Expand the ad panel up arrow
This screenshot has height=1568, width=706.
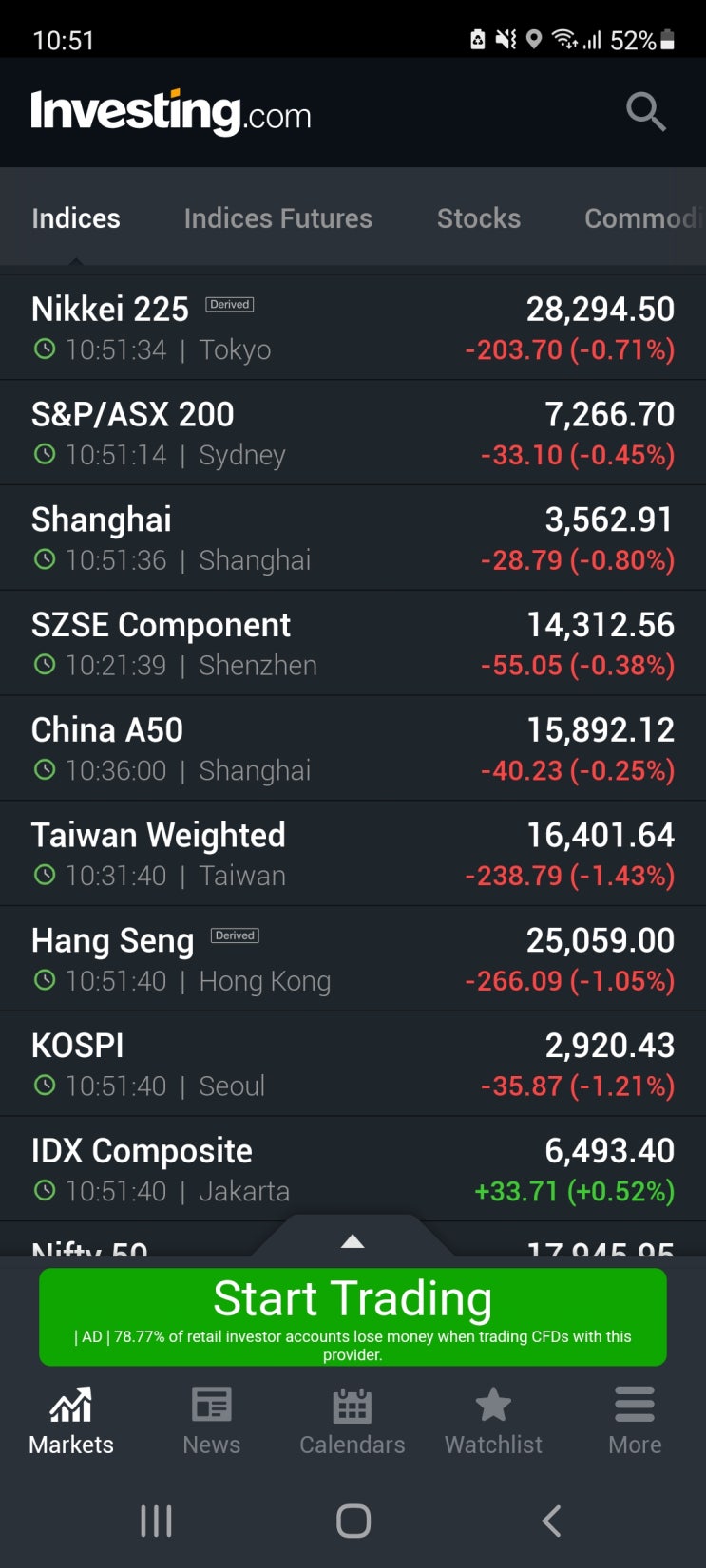coord(353,1238)
